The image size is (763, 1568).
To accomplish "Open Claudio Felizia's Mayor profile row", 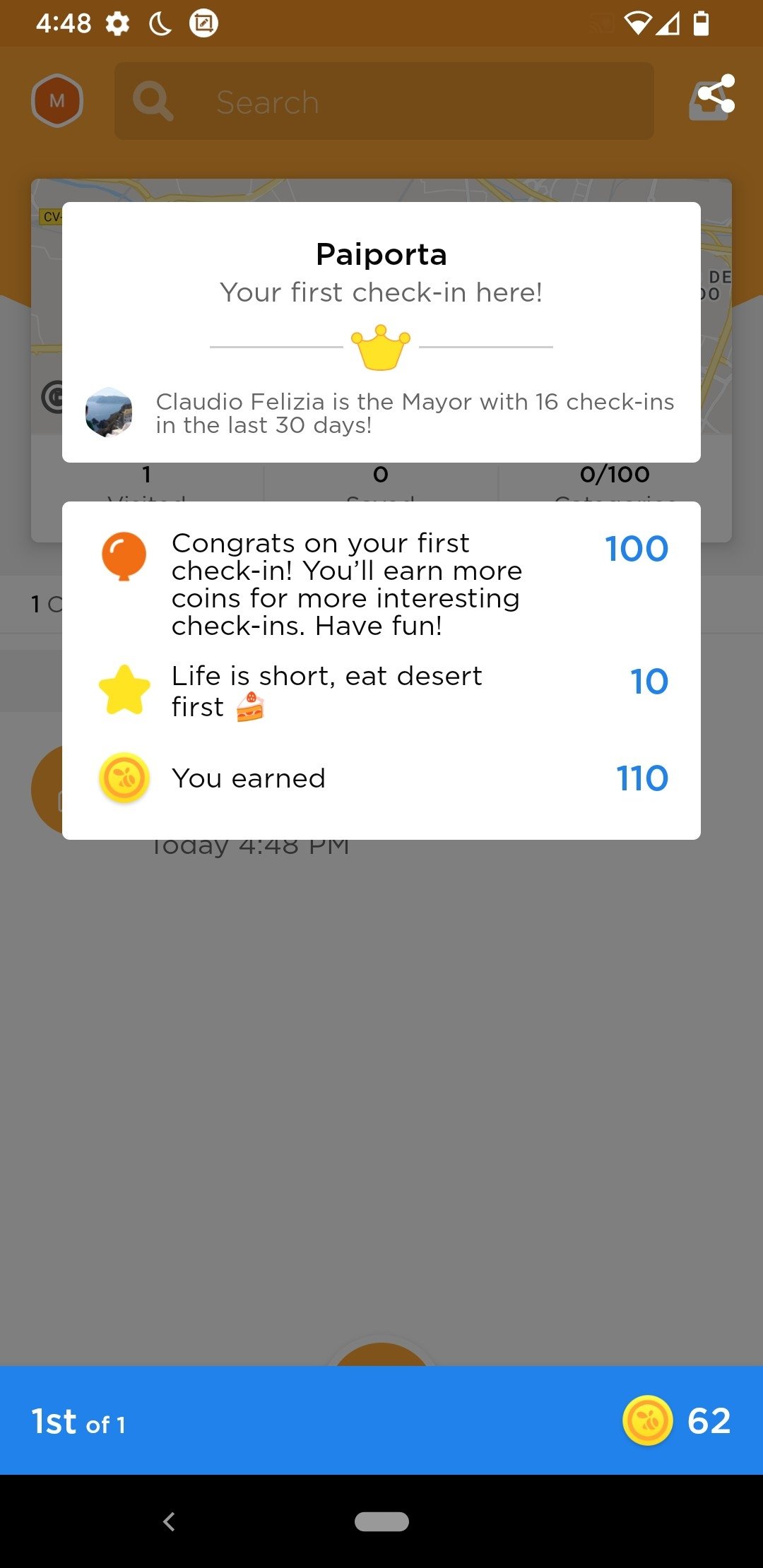I will coord(381,412).
